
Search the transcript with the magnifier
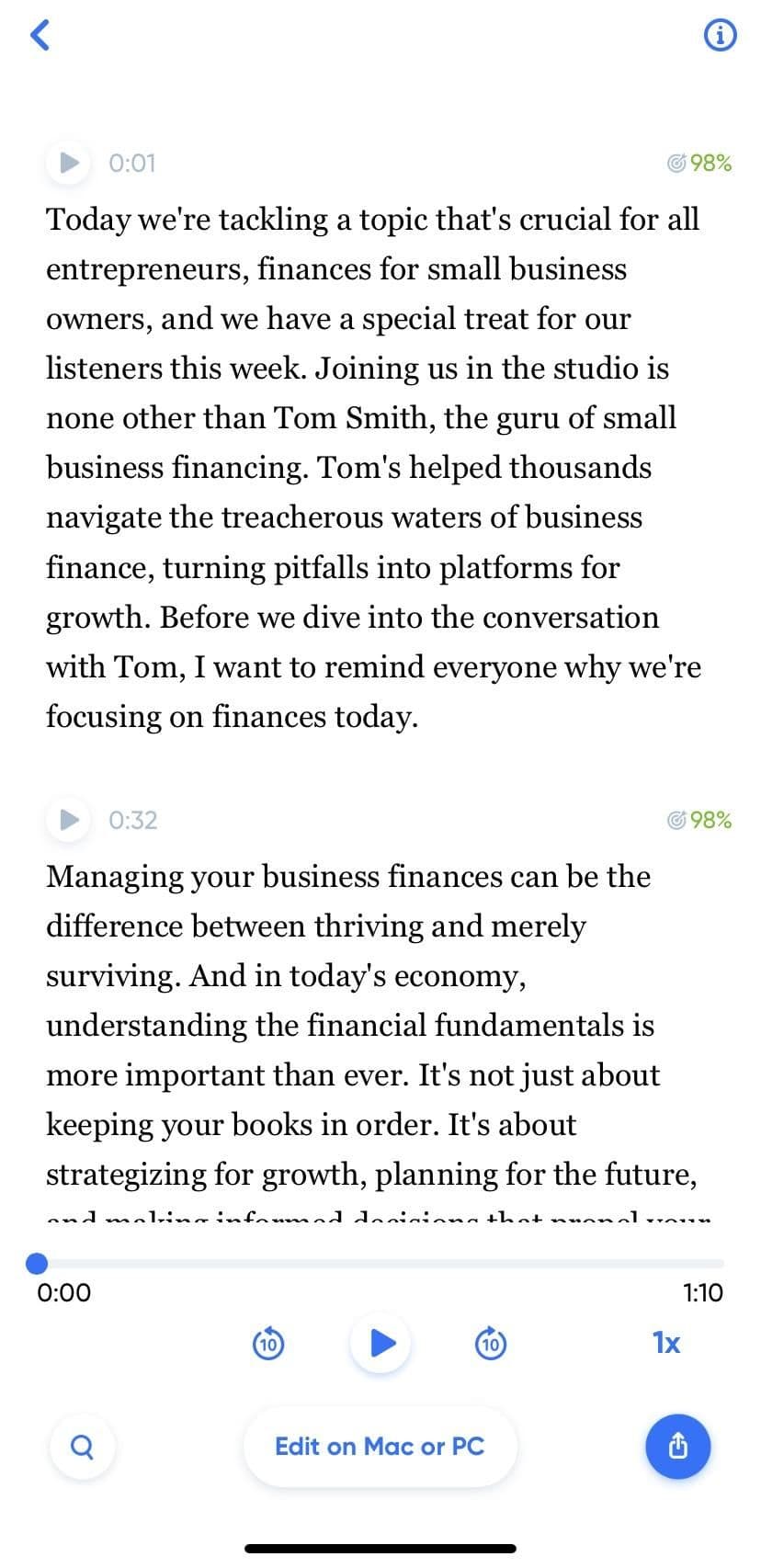[82, 1447]
